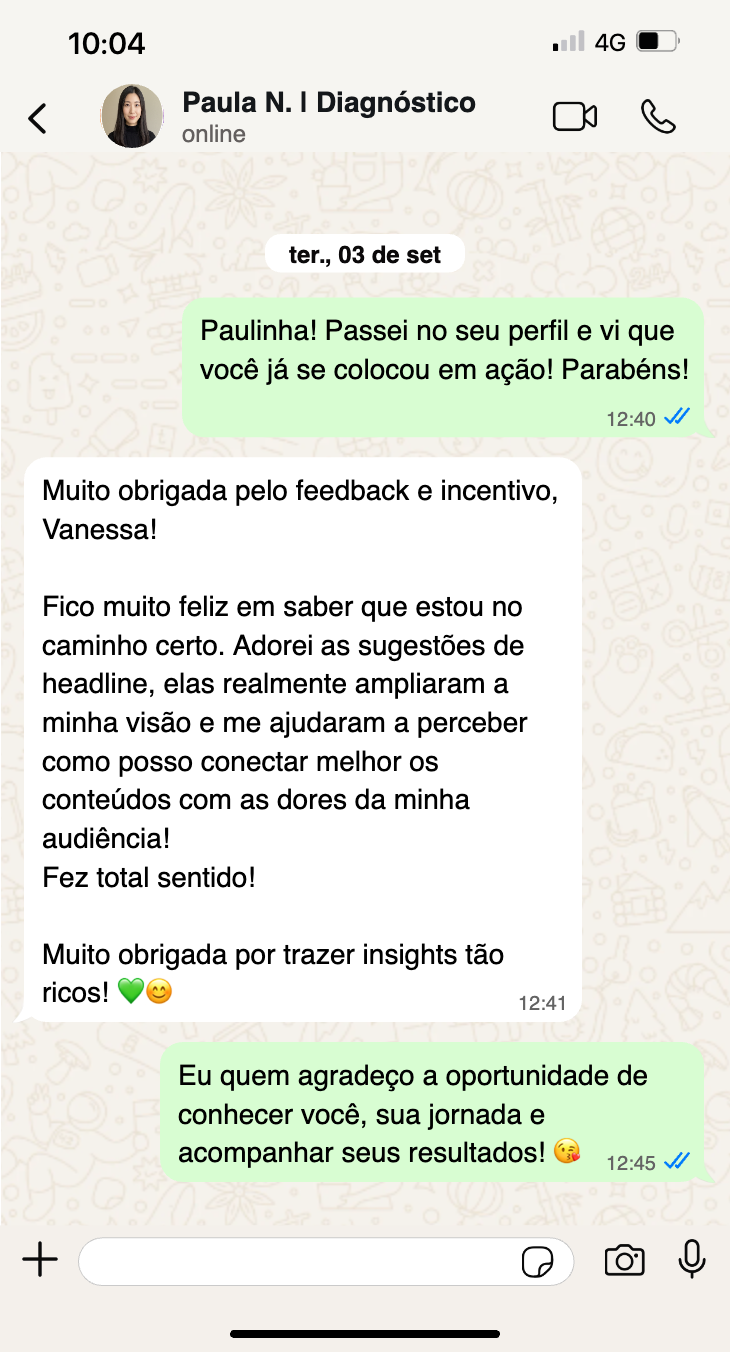Open Paula N. contact info from header
The width and height of the screenshot is (730, 1352).
pyautogui.click(x=328, y=116)
